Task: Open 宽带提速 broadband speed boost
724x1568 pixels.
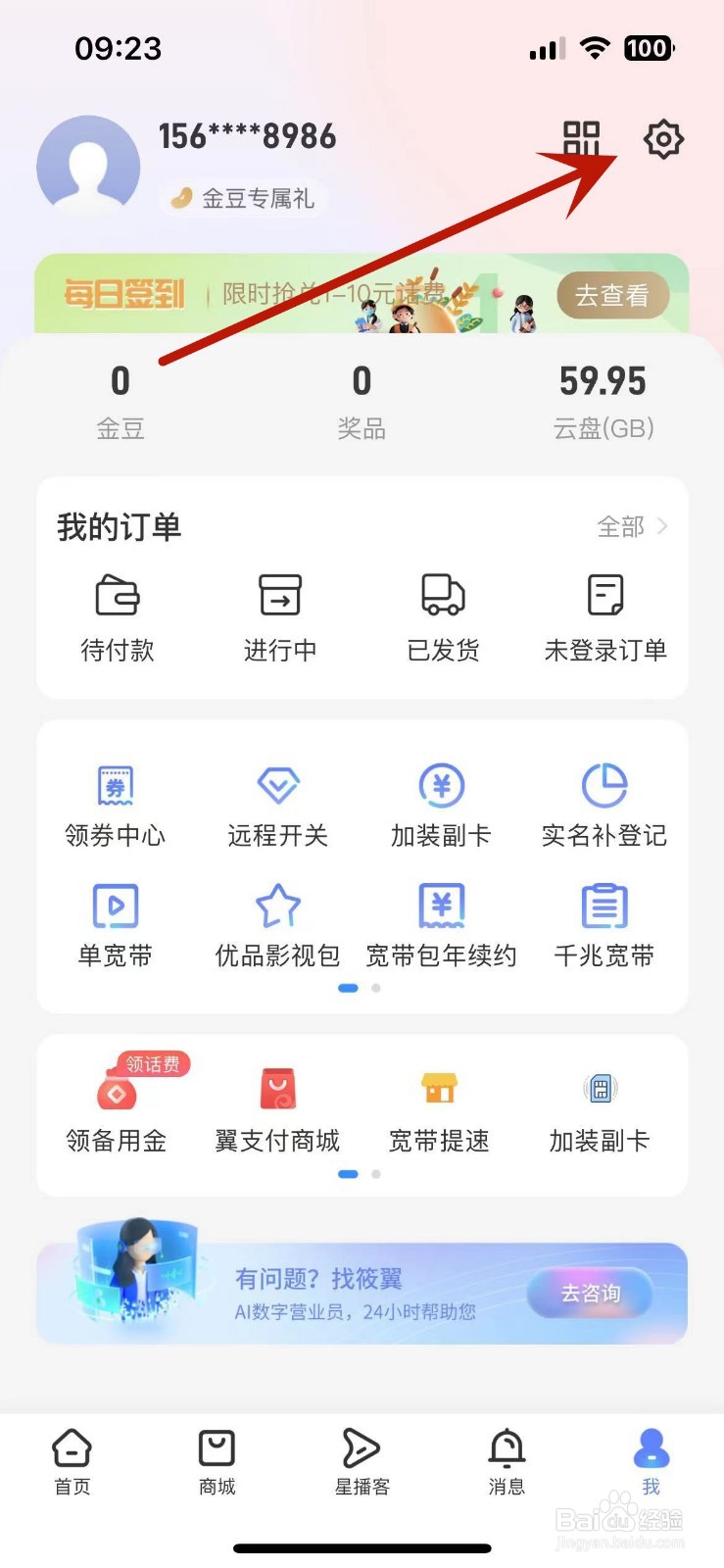Action: point(438,1107)
